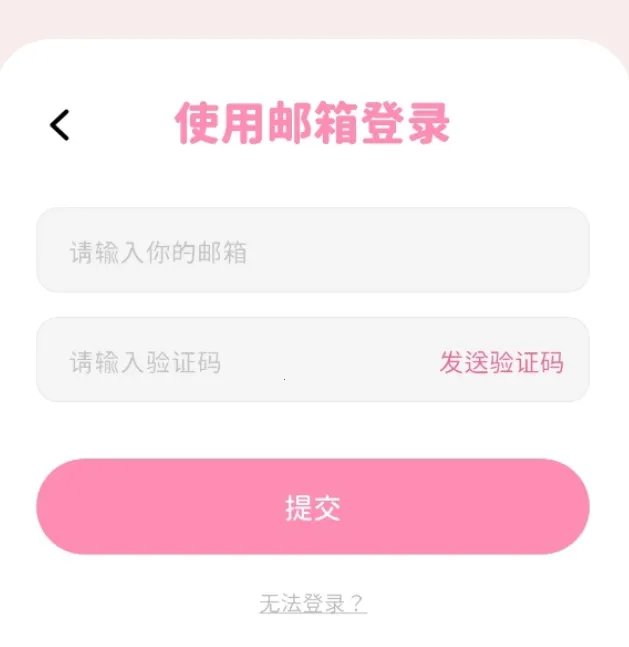Submit the login form (提交)
The image size is (629, 647).
click(312, 507)
